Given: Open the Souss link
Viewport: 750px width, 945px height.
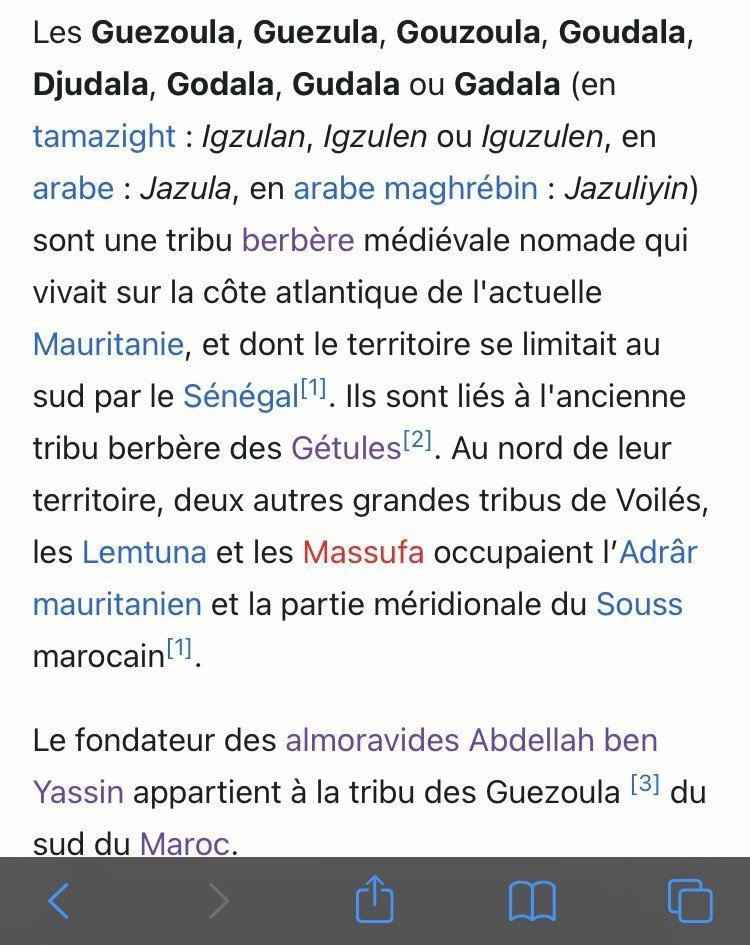Looking at the screenshot, I should click(639, 604).
